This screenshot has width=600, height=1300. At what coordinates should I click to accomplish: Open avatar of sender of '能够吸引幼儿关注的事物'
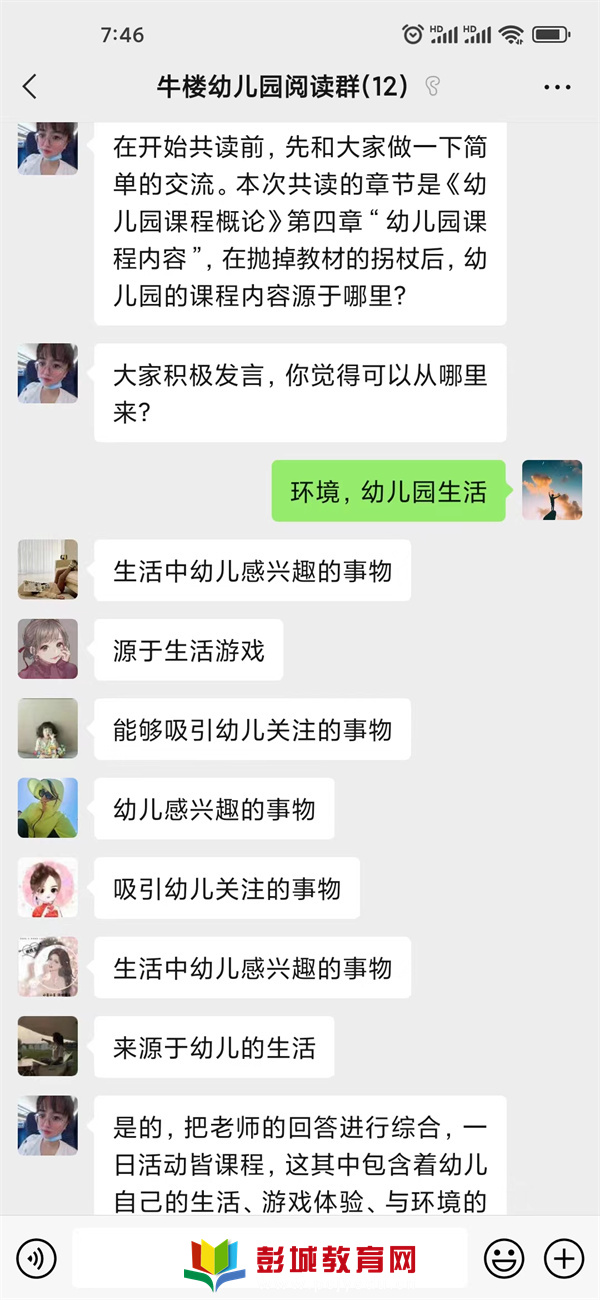tap(47, 729)
